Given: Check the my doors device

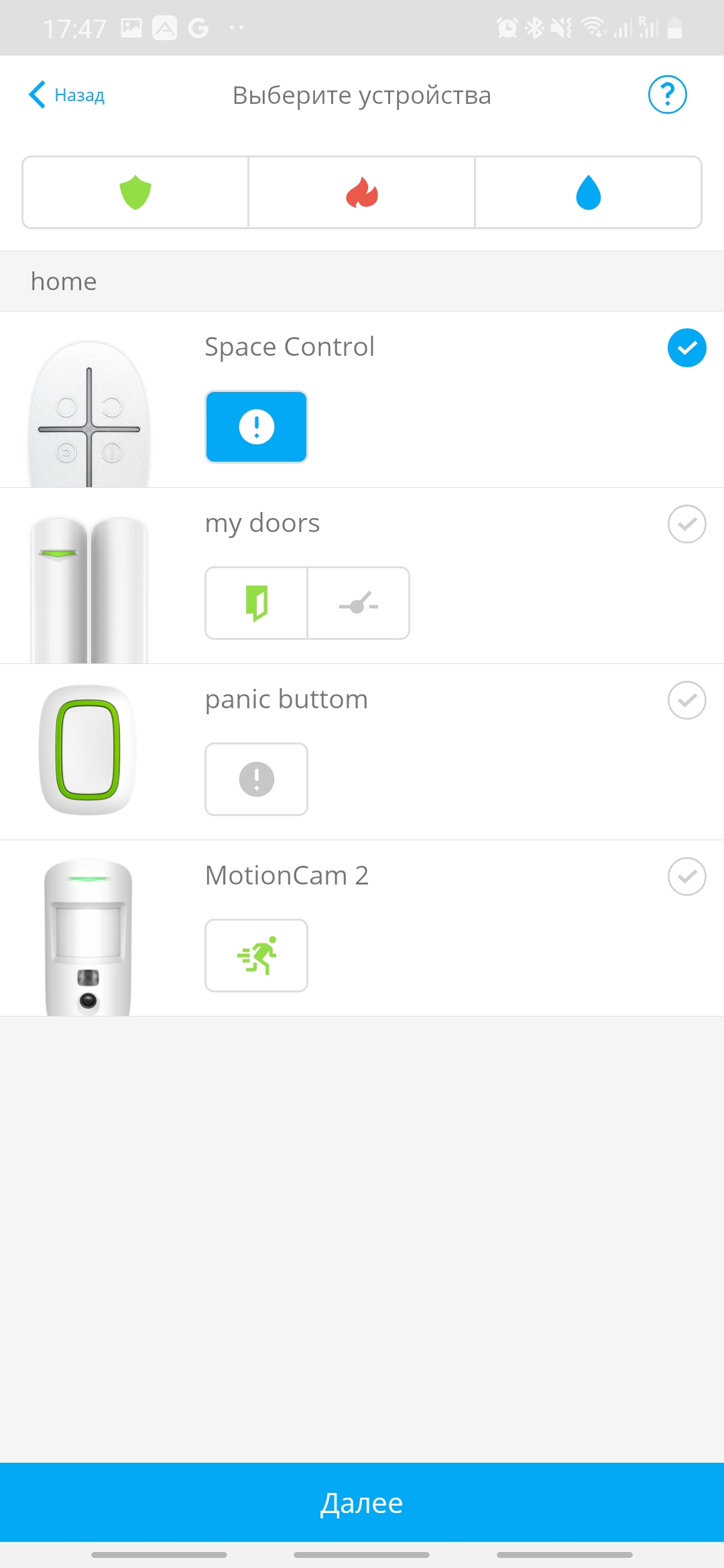Looking at the screenshot, I should pos(686,524).
